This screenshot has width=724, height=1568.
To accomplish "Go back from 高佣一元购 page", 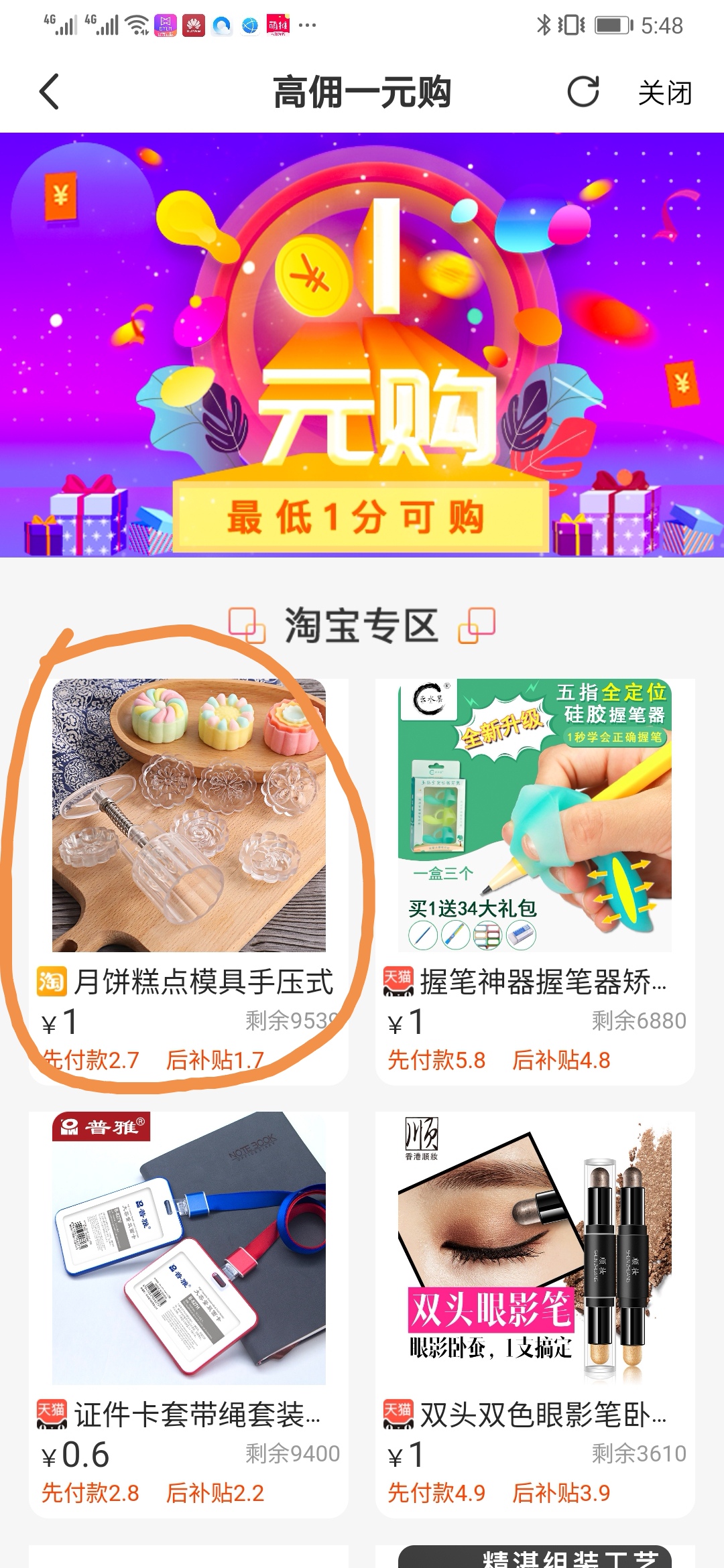I will coord(50,92).
